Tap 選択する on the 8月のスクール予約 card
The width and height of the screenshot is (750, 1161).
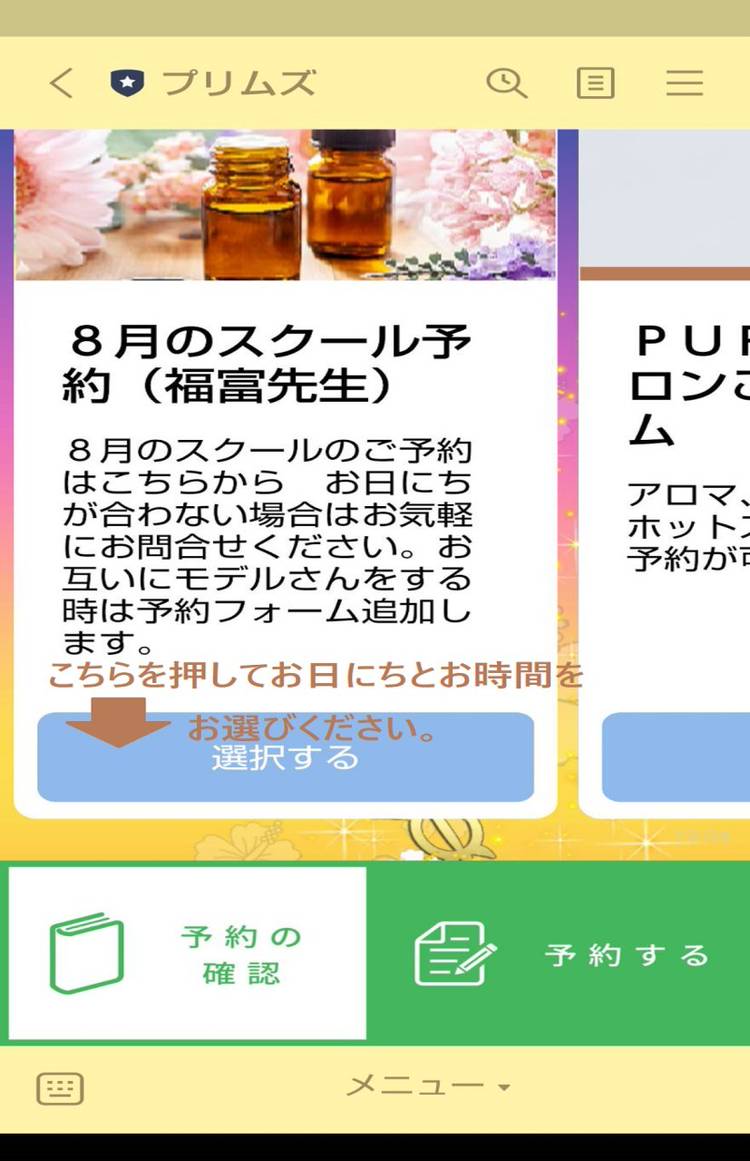(285, 758)
